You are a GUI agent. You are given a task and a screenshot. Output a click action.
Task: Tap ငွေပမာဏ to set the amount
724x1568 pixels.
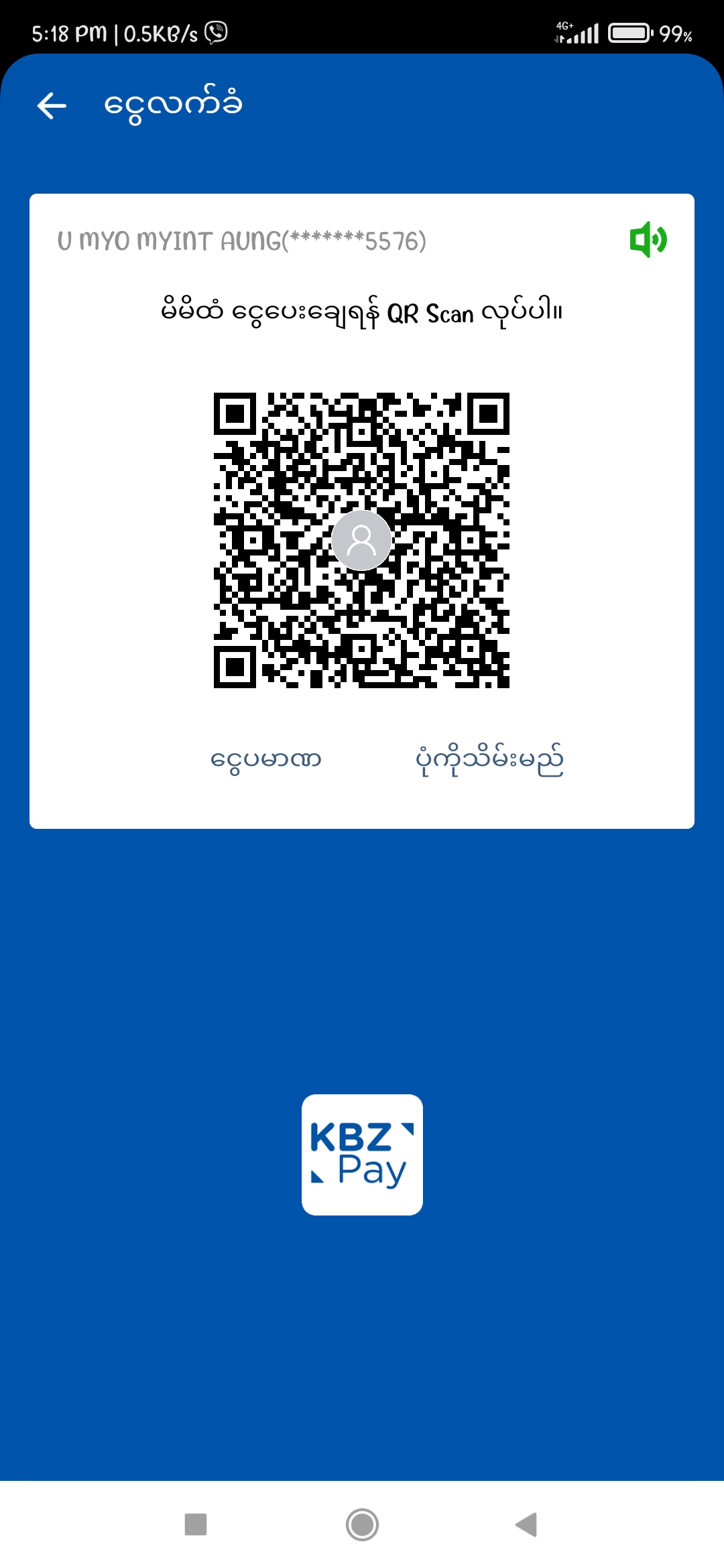(x=266, y=760)
